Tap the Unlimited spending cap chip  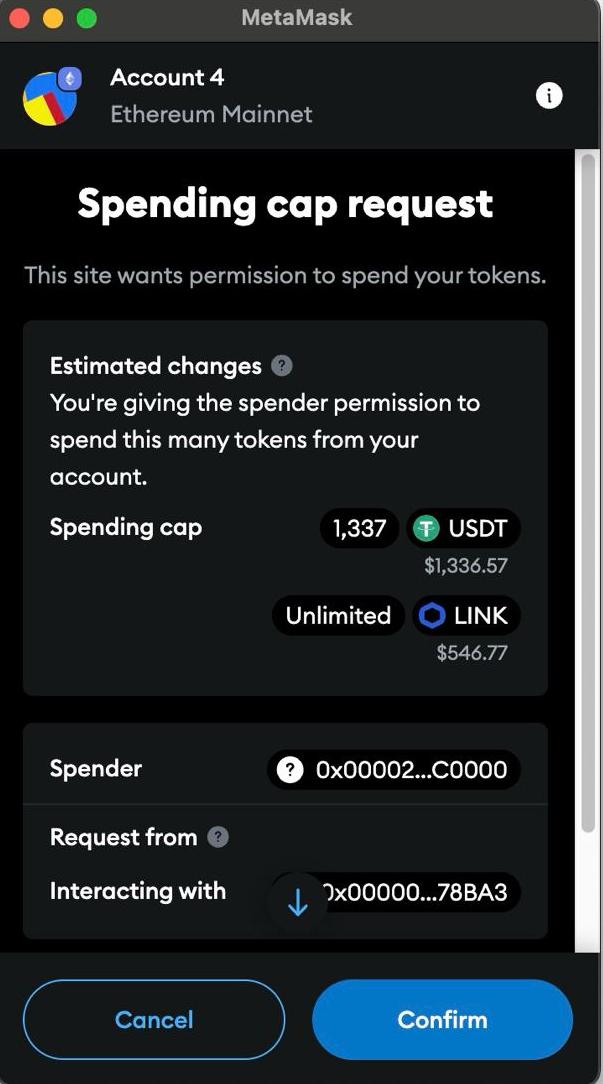click(338, 616)
